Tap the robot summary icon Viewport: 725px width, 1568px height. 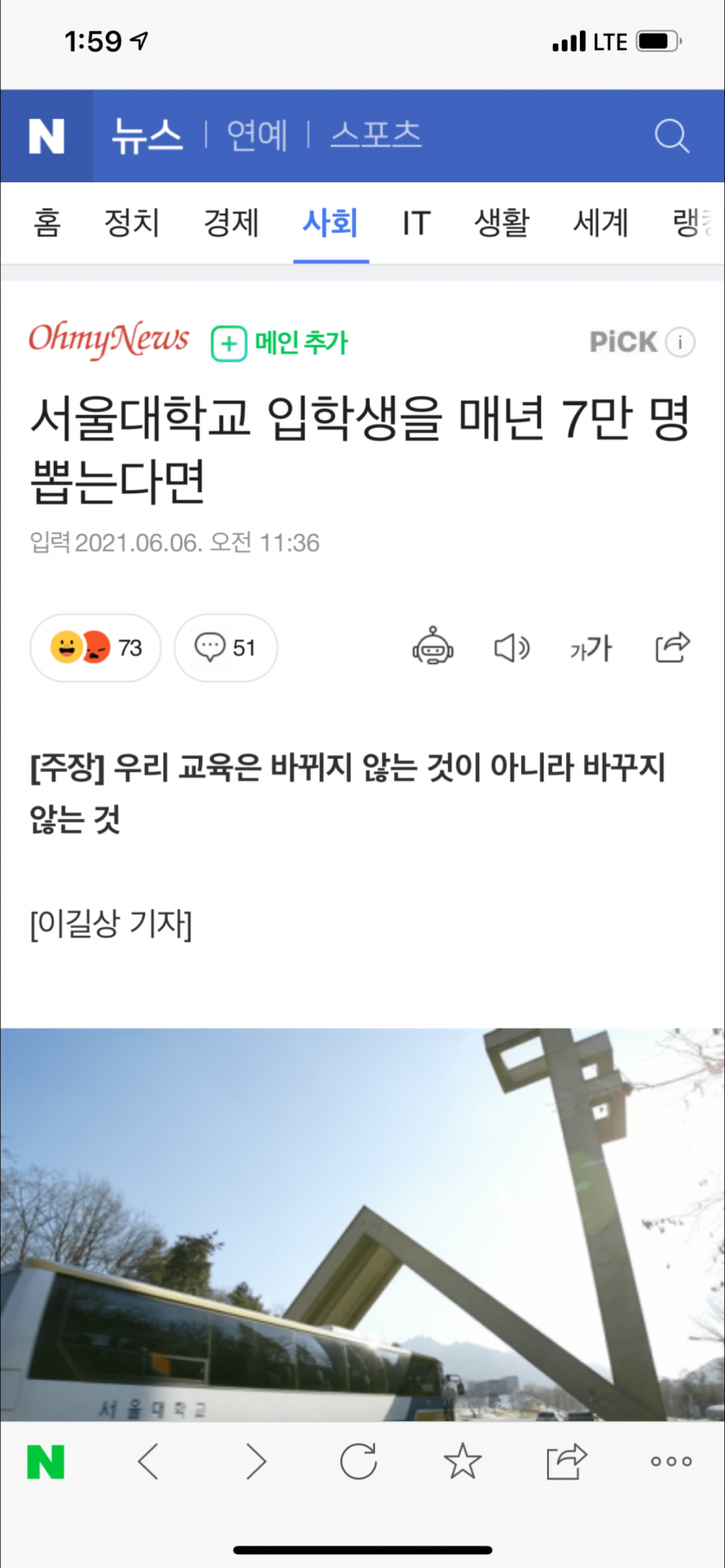(x=432, y=648)
